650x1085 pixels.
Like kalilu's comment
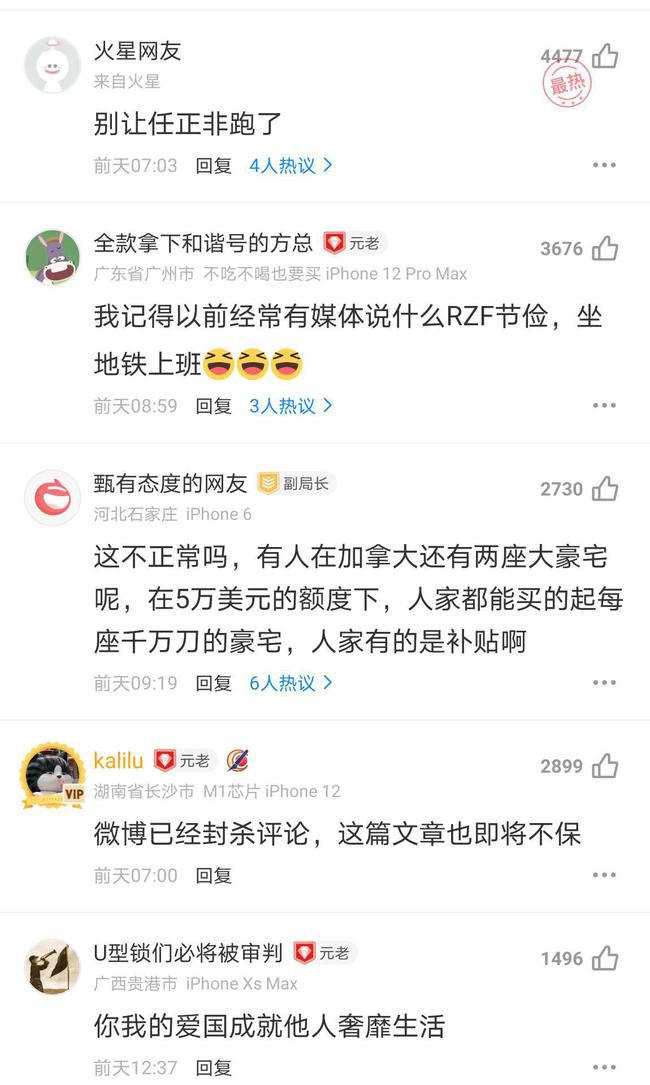click(605, 766)
